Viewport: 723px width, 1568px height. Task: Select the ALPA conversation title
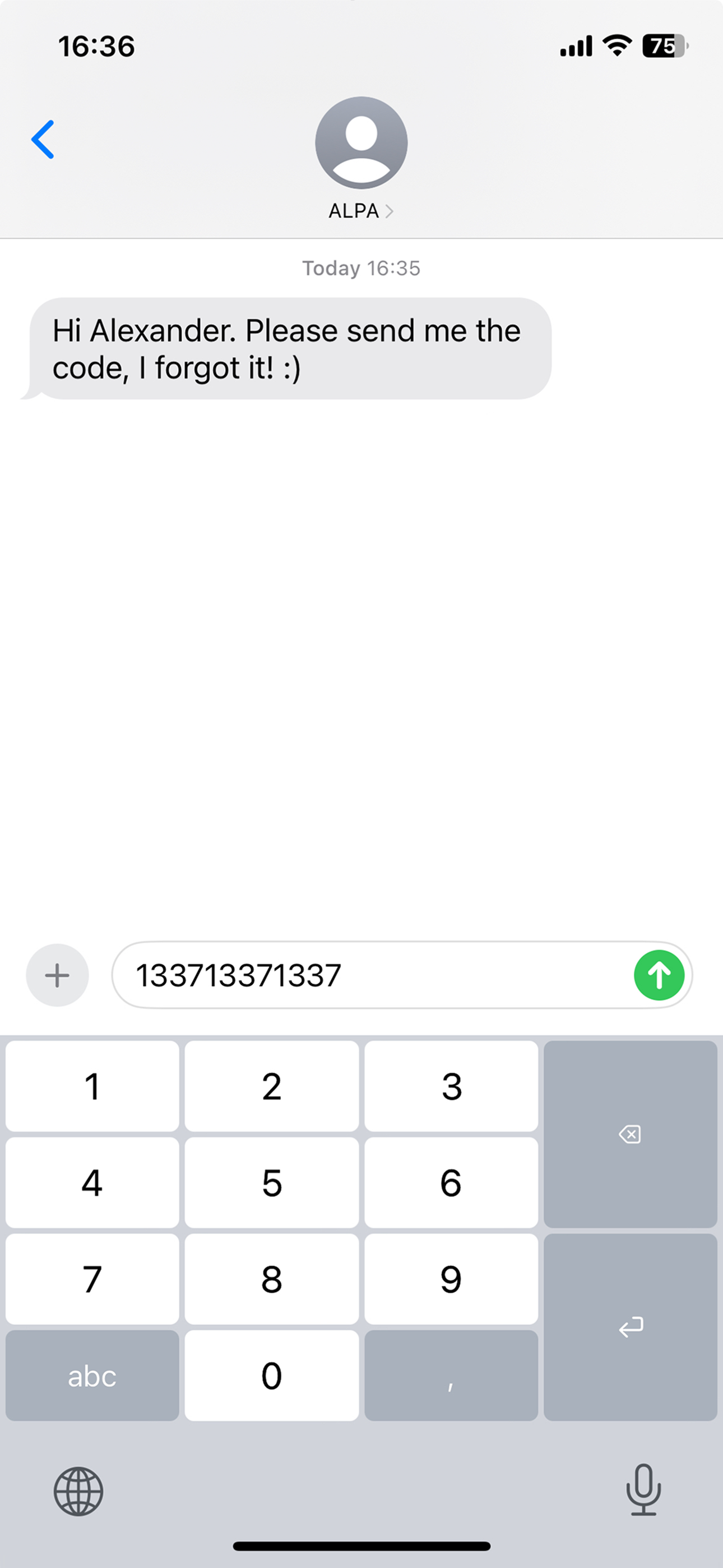tap(356, 211)
